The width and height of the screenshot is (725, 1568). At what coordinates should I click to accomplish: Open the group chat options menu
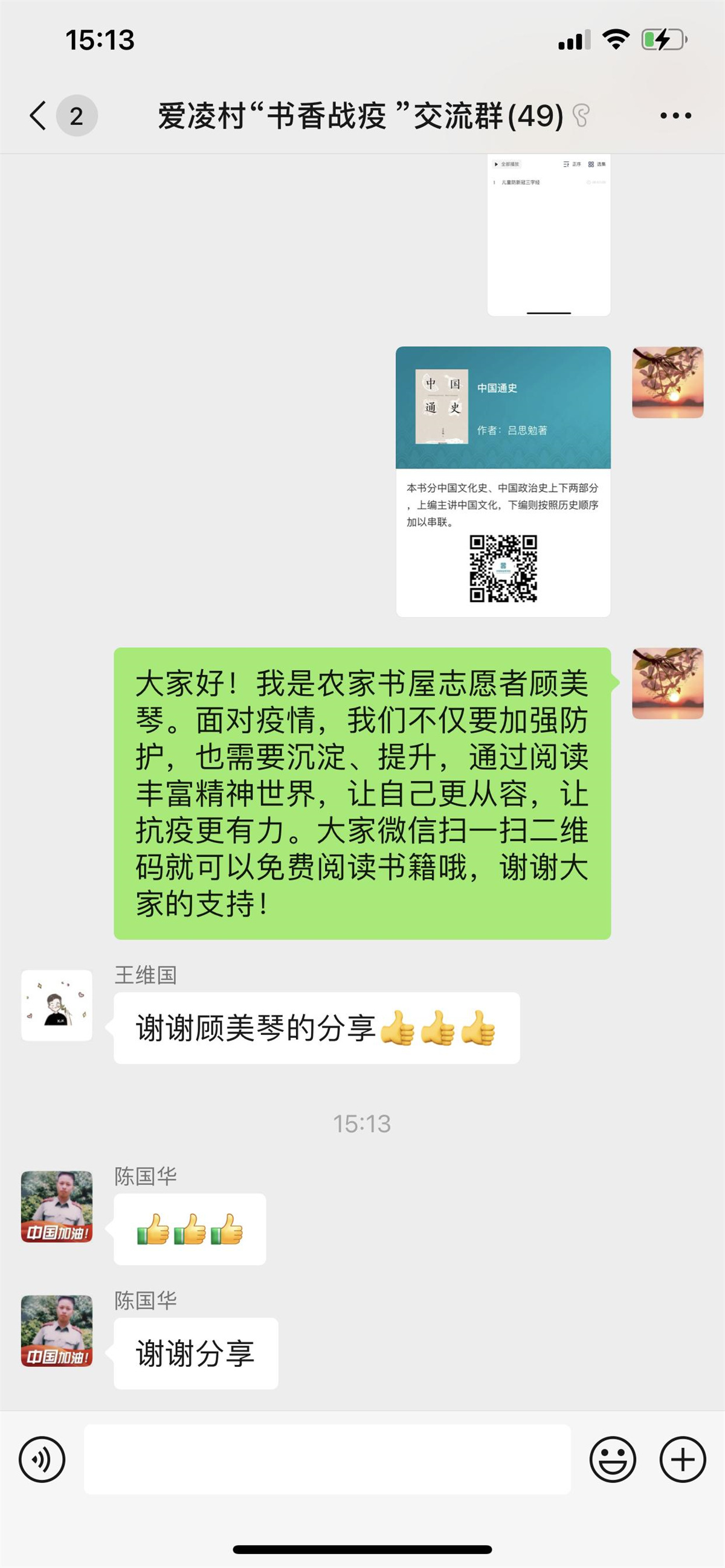pos(675,116)
